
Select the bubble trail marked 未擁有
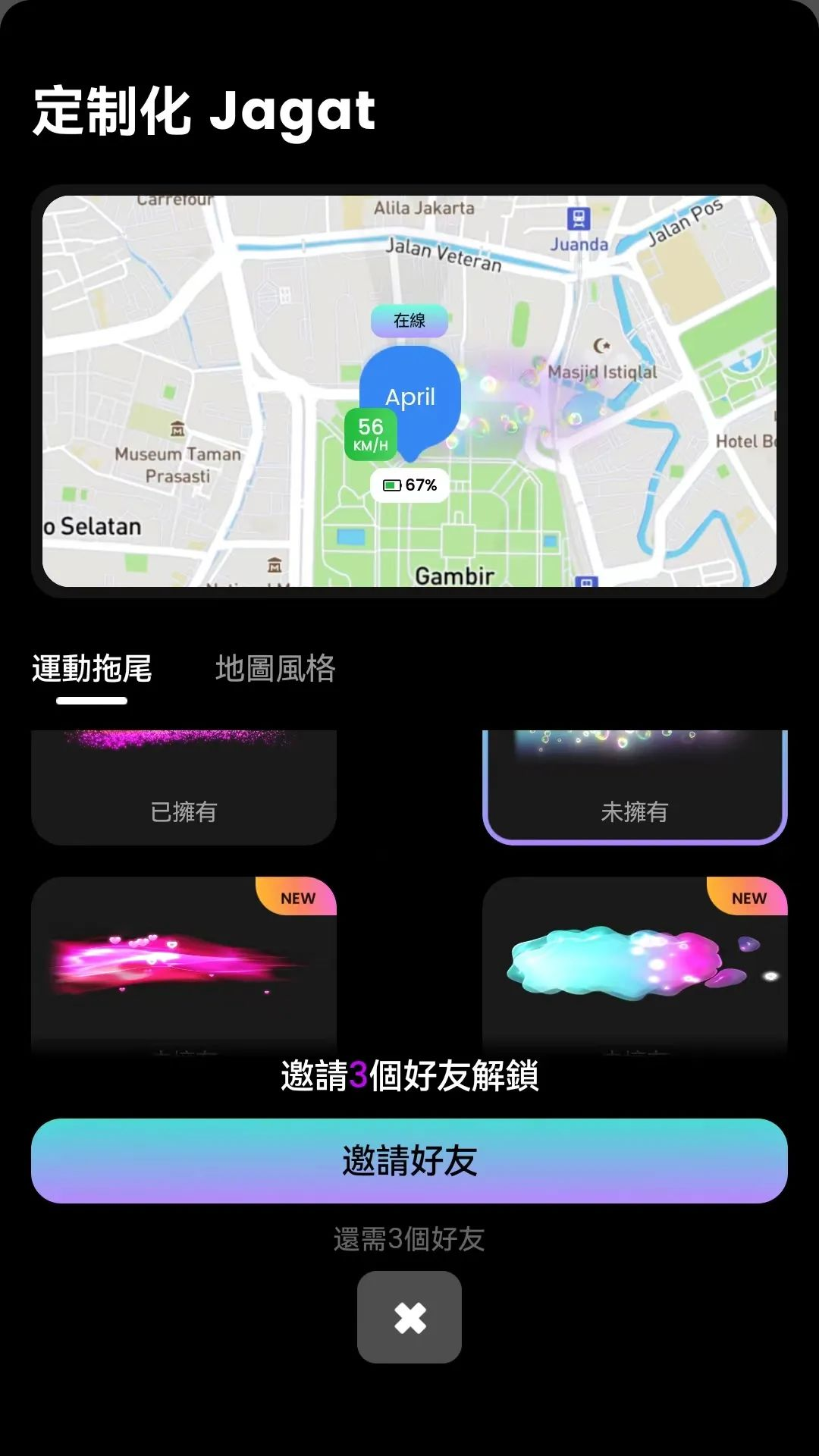(635, 773)
